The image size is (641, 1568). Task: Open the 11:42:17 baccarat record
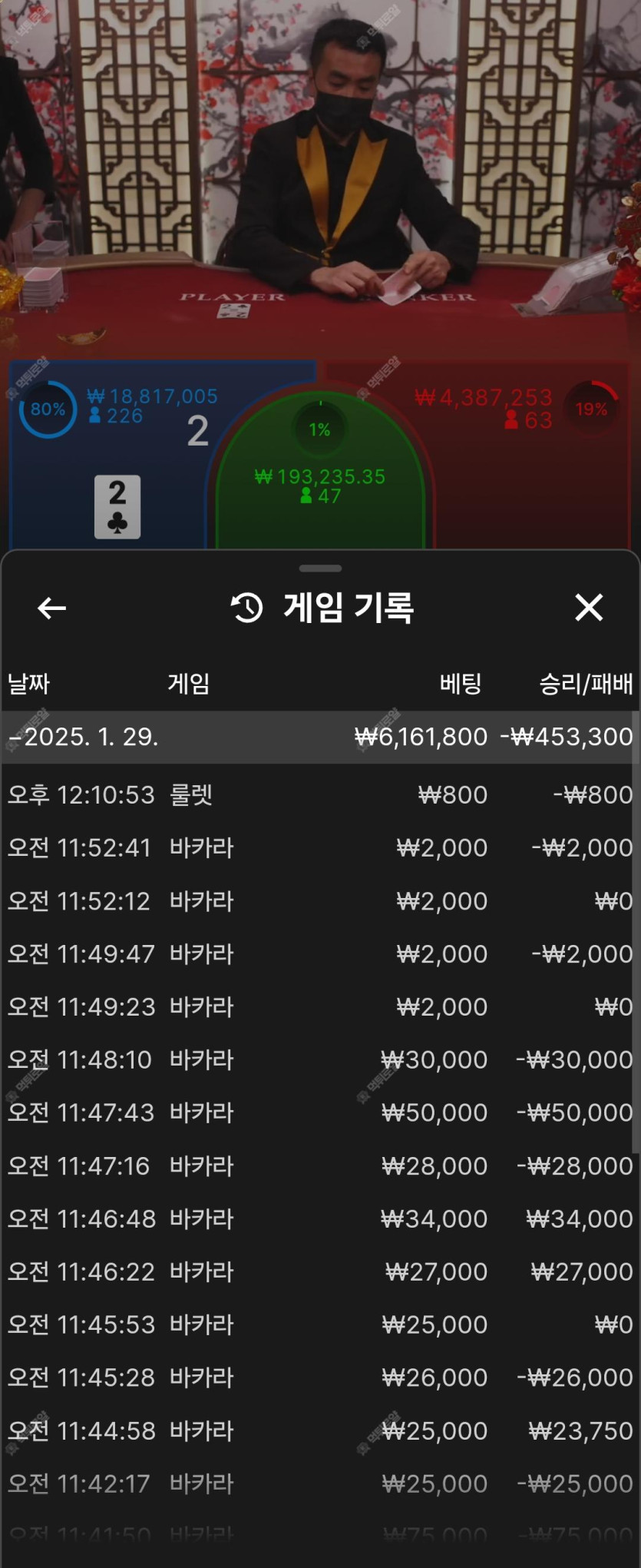point(319,1483)
